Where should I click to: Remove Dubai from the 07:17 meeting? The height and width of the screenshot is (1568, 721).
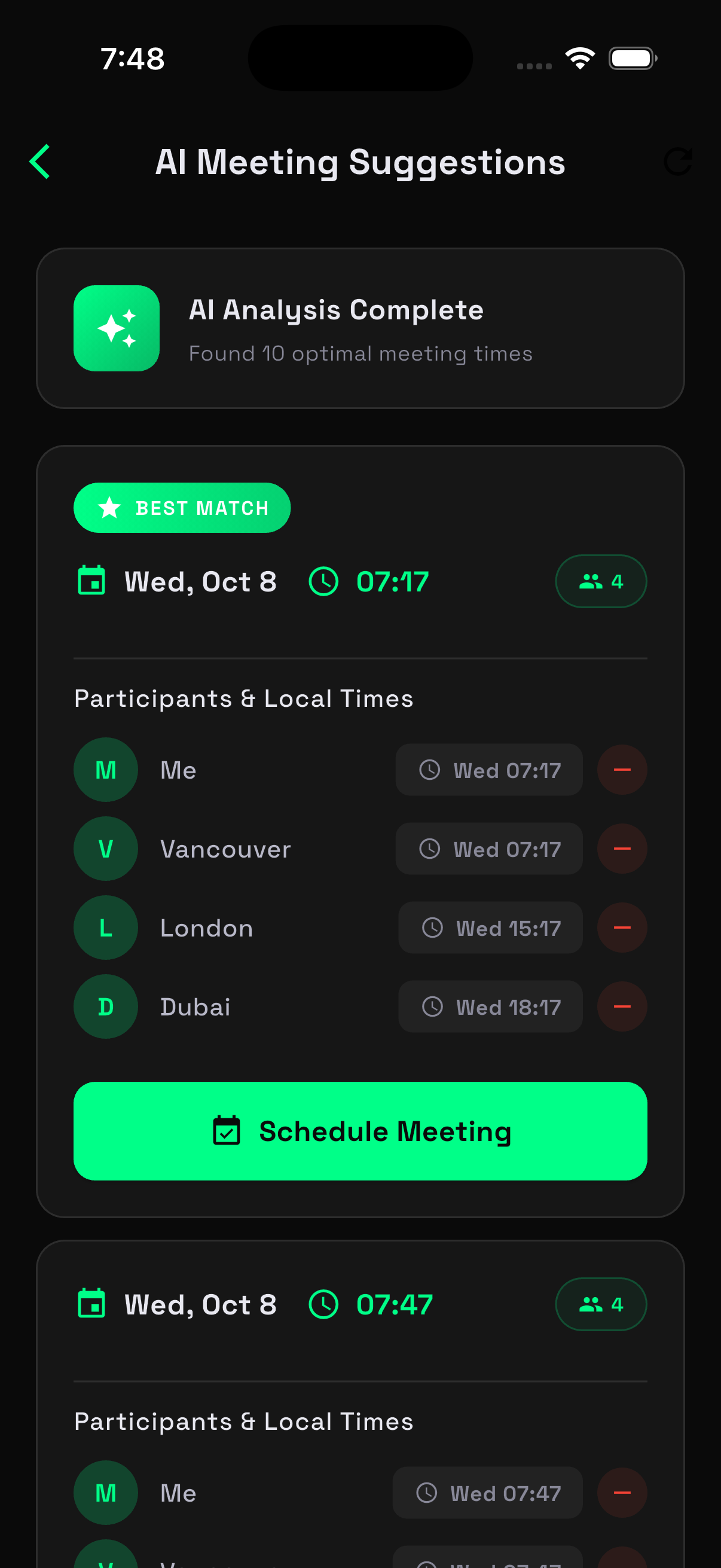(621, 1007)
